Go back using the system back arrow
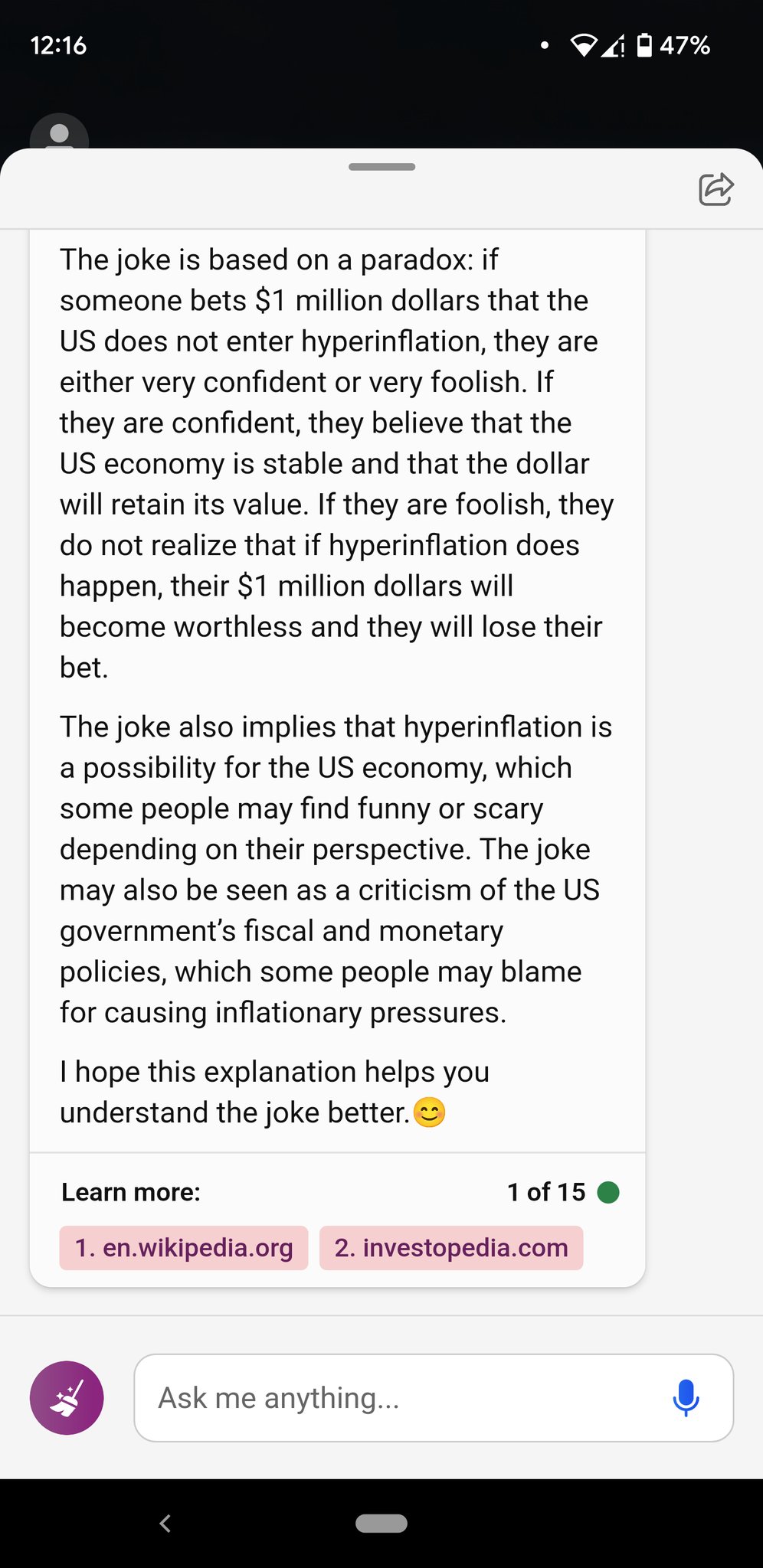This screenshot has width=763, height=1568. pos(165,1523)
